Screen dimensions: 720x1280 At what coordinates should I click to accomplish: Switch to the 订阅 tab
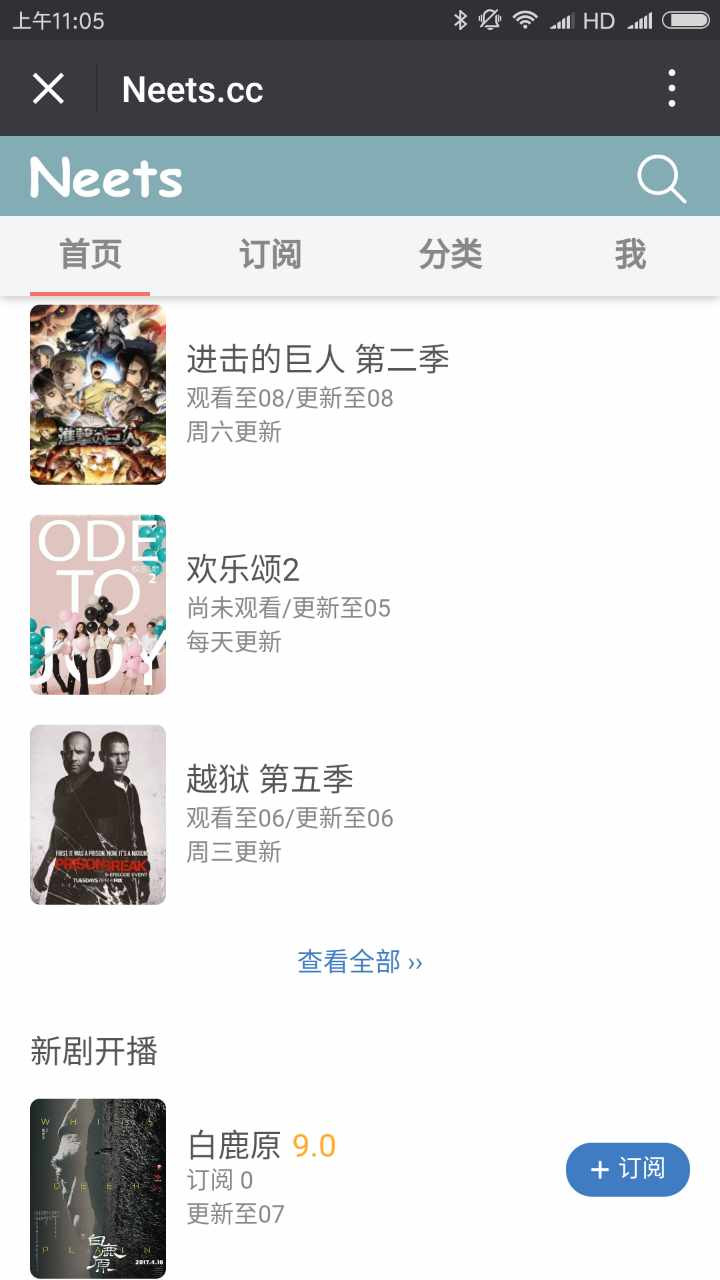point(269,255)
